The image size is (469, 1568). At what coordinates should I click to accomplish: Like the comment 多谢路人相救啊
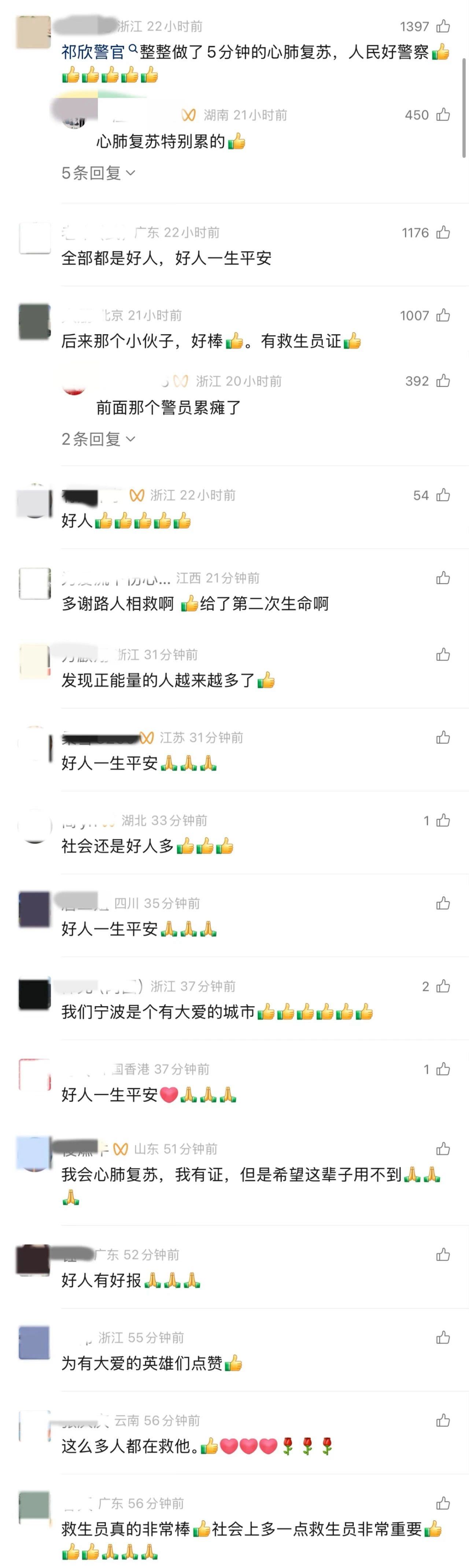coord(443,578)
